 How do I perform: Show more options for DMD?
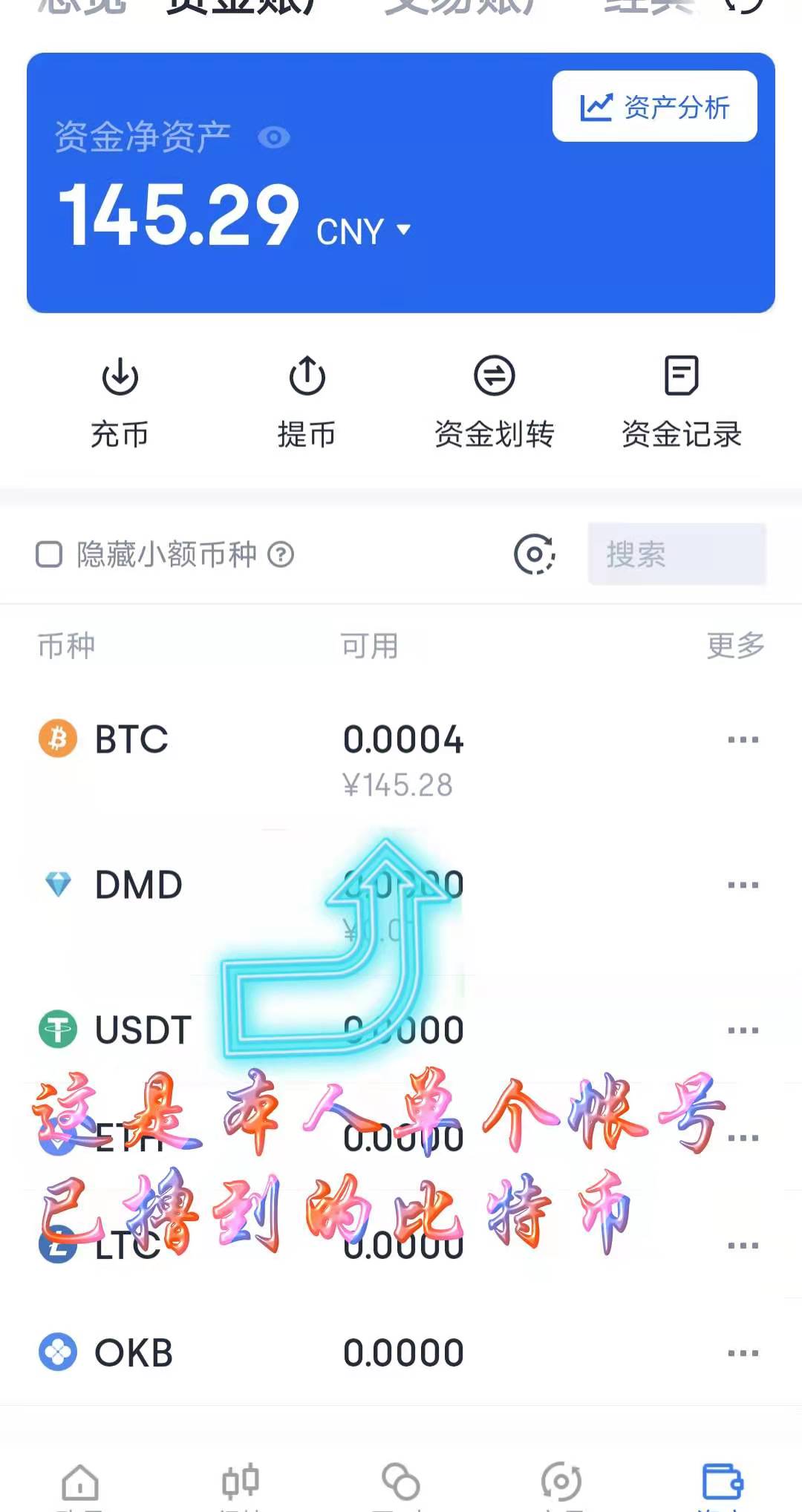[743, 885]
